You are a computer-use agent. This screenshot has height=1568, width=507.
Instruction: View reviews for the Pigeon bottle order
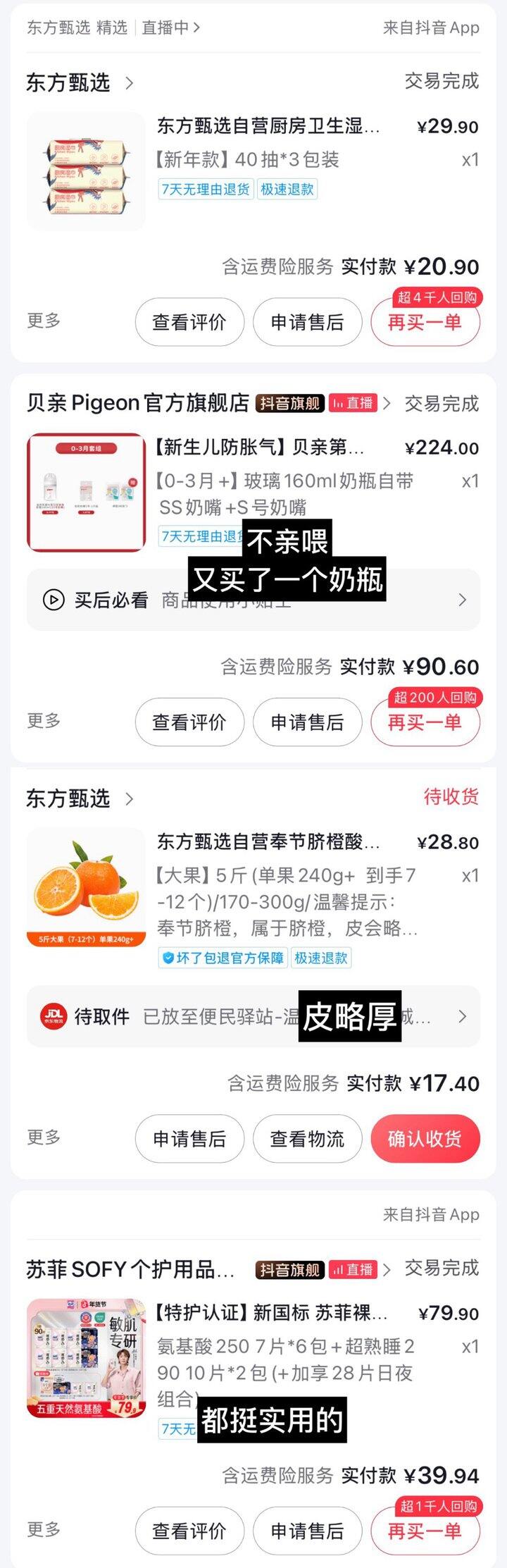tap(189, 722)
